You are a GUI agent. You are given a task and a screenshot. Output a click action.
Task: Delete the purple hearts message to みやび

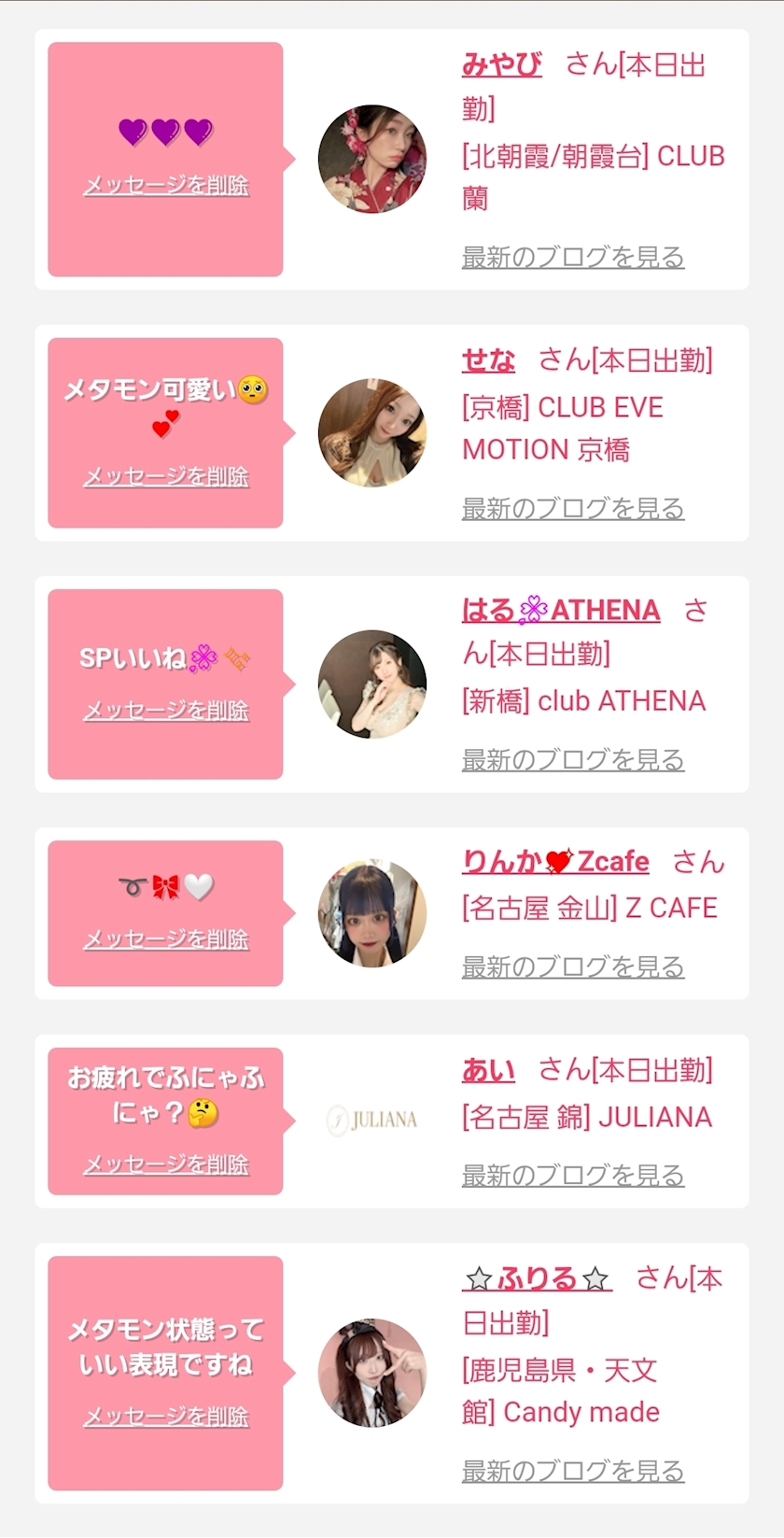(166, 185)
